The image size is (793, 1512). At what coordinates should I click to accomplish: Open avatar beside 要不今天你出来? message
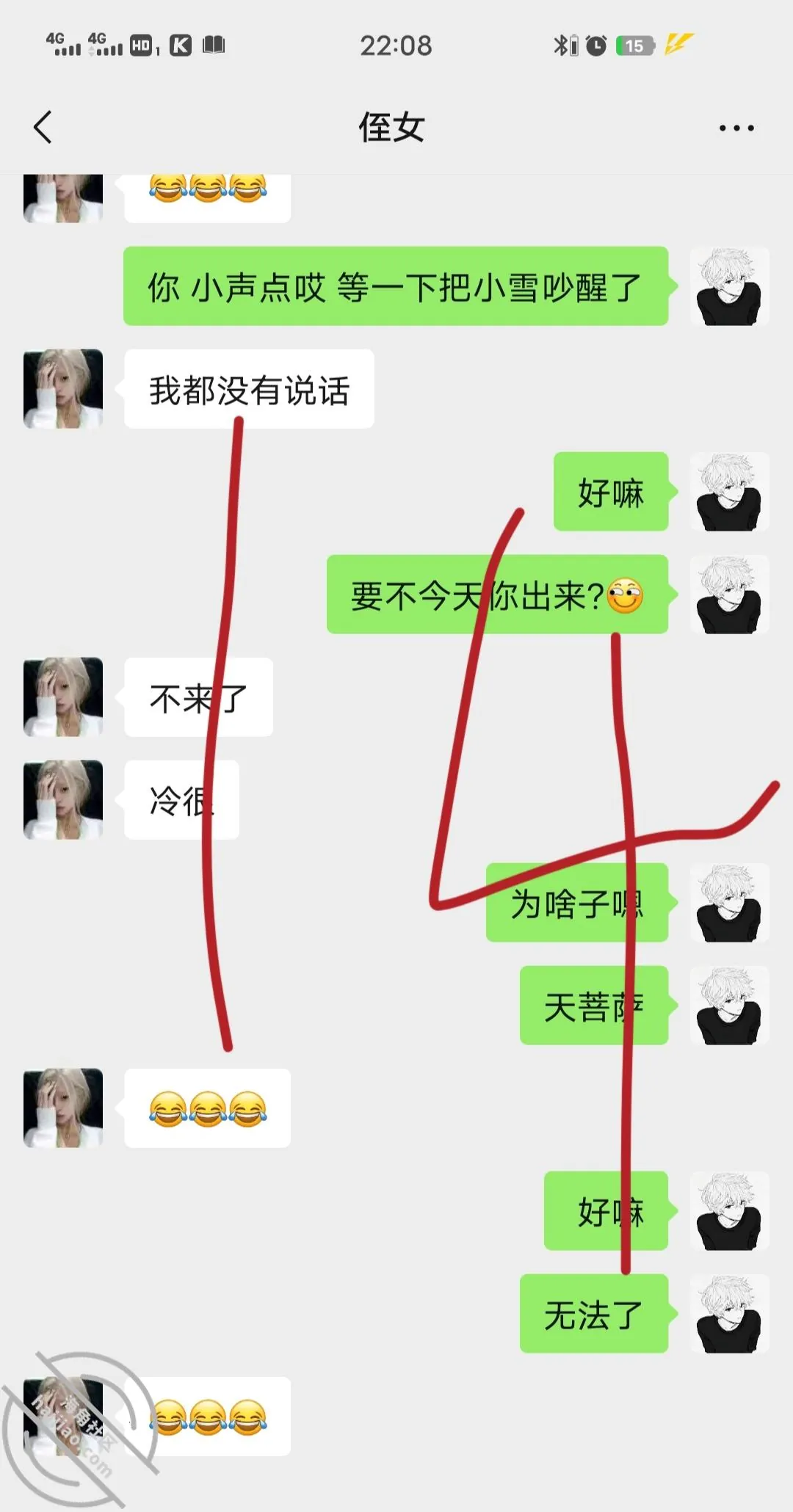pos(730,595)
